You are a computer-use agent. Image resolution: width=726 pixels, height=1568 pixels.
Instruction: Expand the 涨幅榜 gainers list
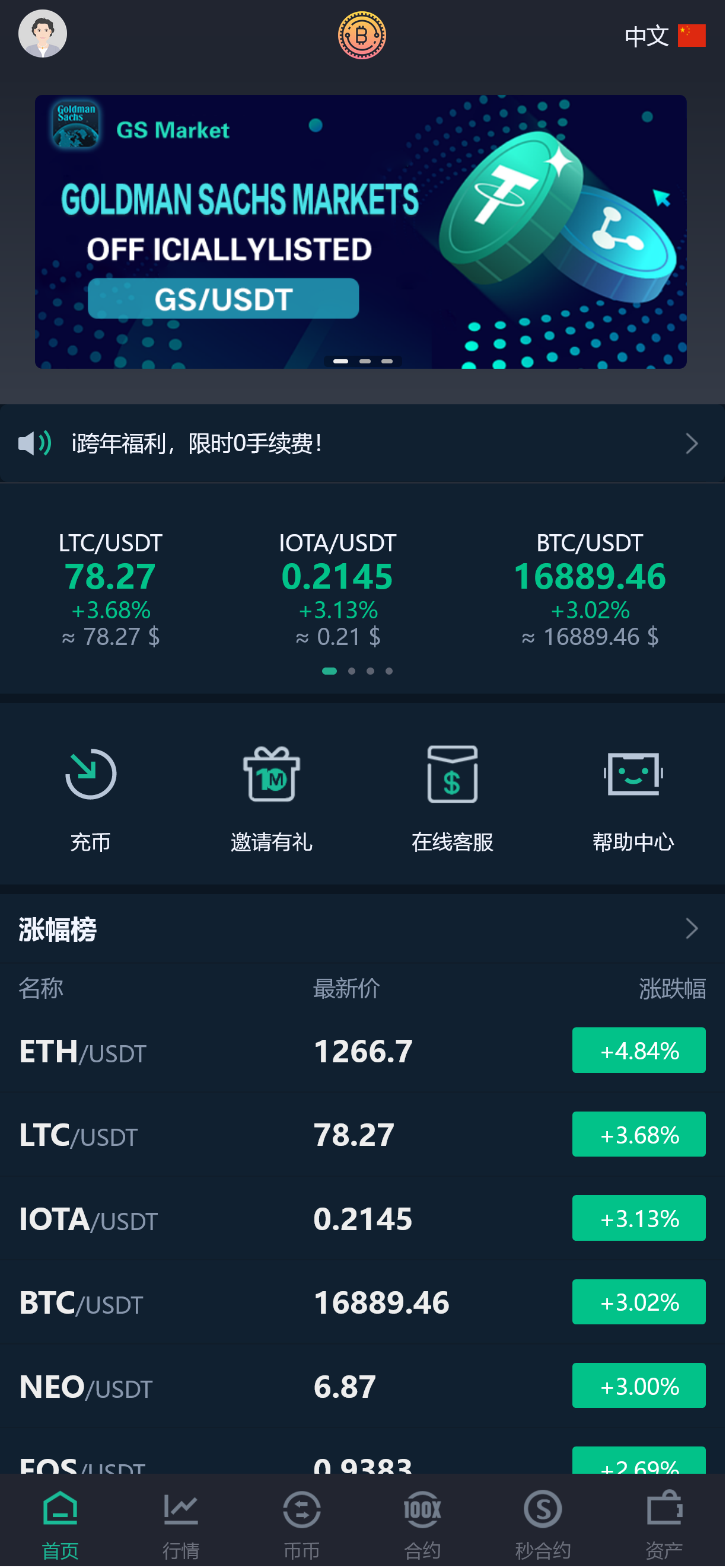691,929
